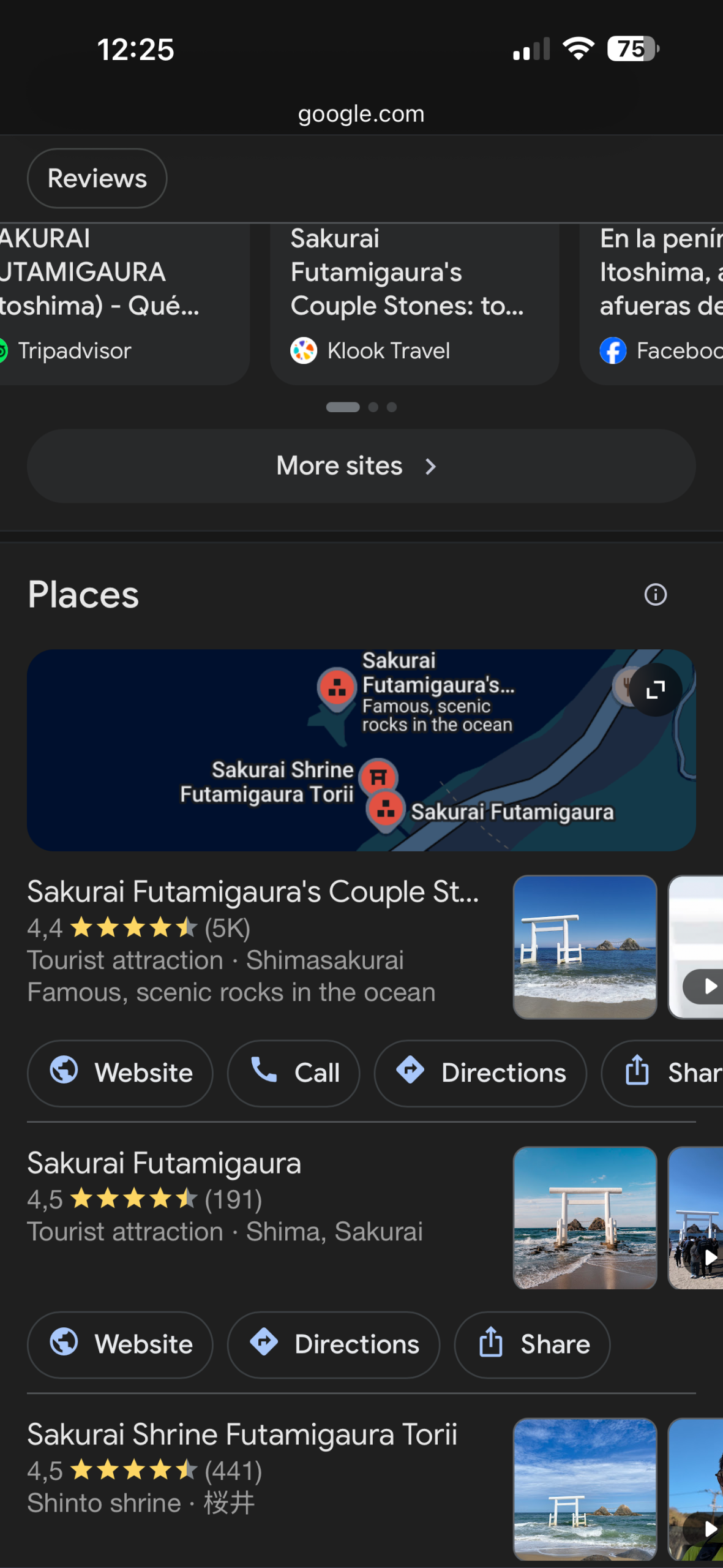Open Website for Sakurai Futamigaura
Screen dimensions: 723x1568
(x=121, y=1344)
